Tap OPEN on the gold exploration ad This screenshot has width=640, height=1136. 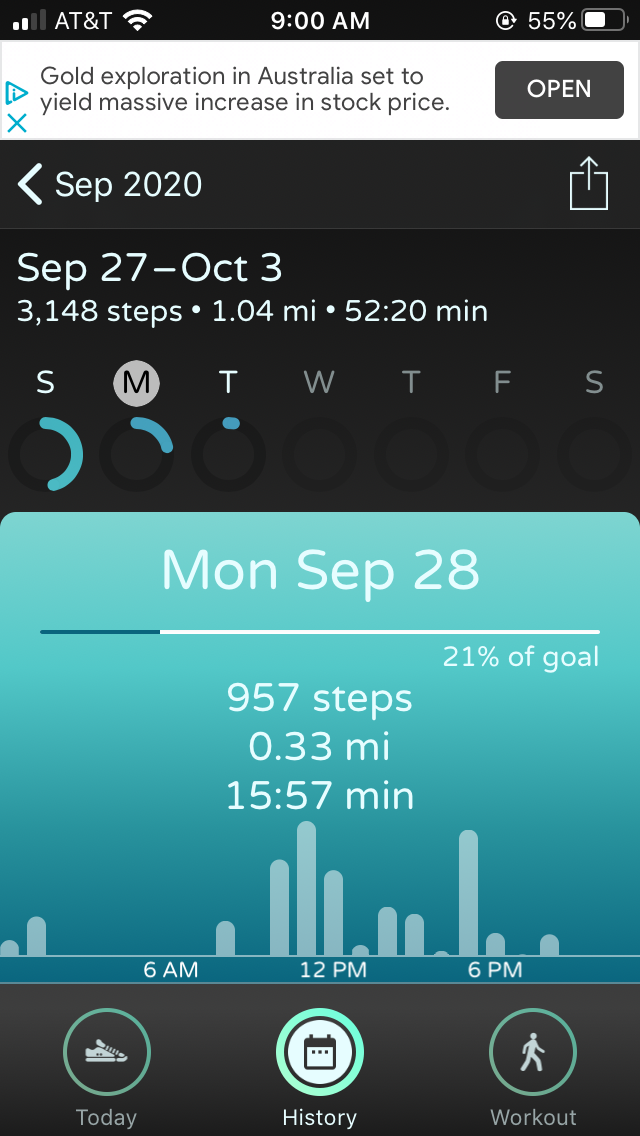[x=559, y=89]
